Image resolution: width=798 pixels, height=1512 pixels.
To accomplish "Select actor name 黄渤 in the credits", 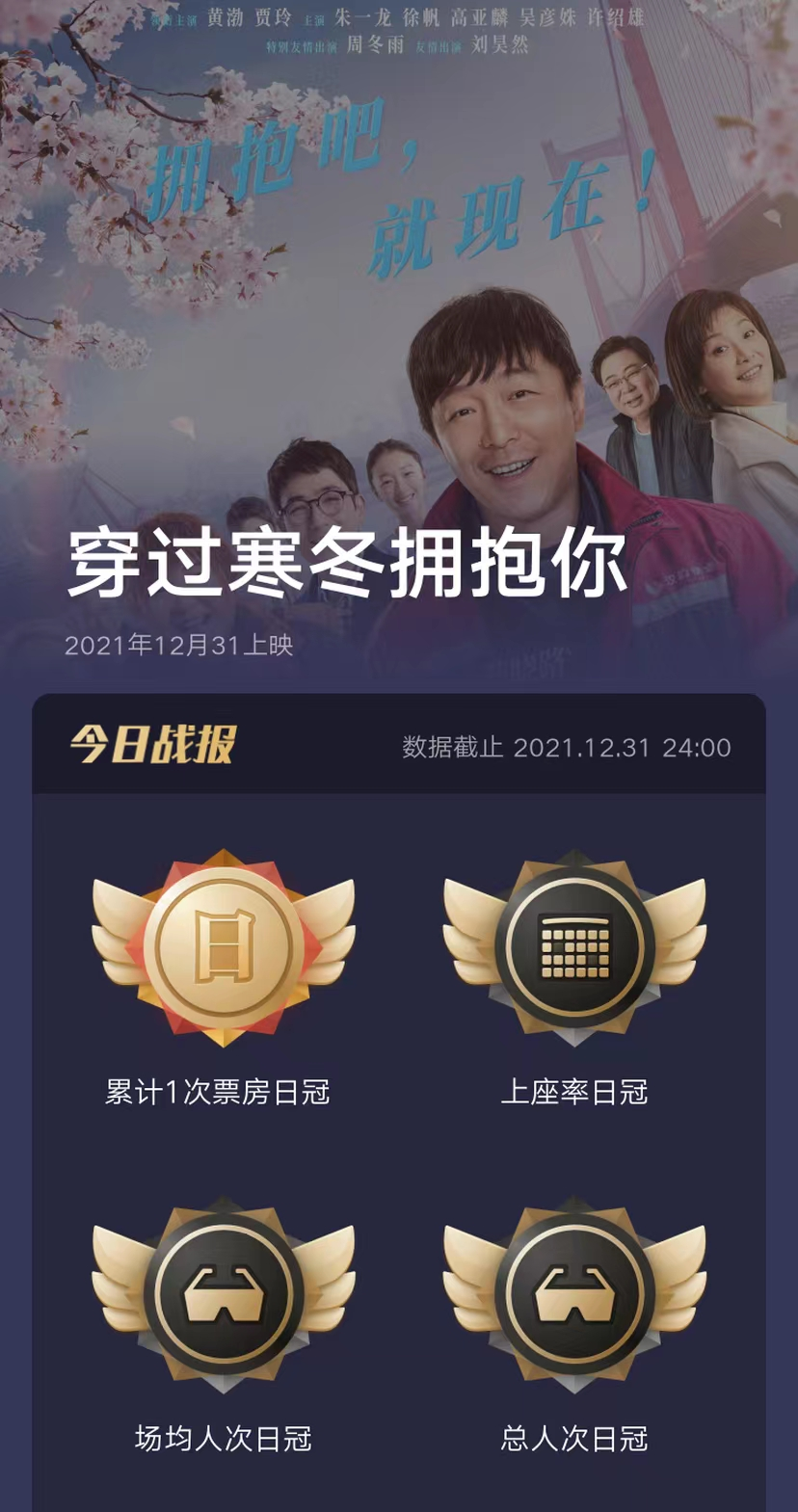I will [224, 15].
